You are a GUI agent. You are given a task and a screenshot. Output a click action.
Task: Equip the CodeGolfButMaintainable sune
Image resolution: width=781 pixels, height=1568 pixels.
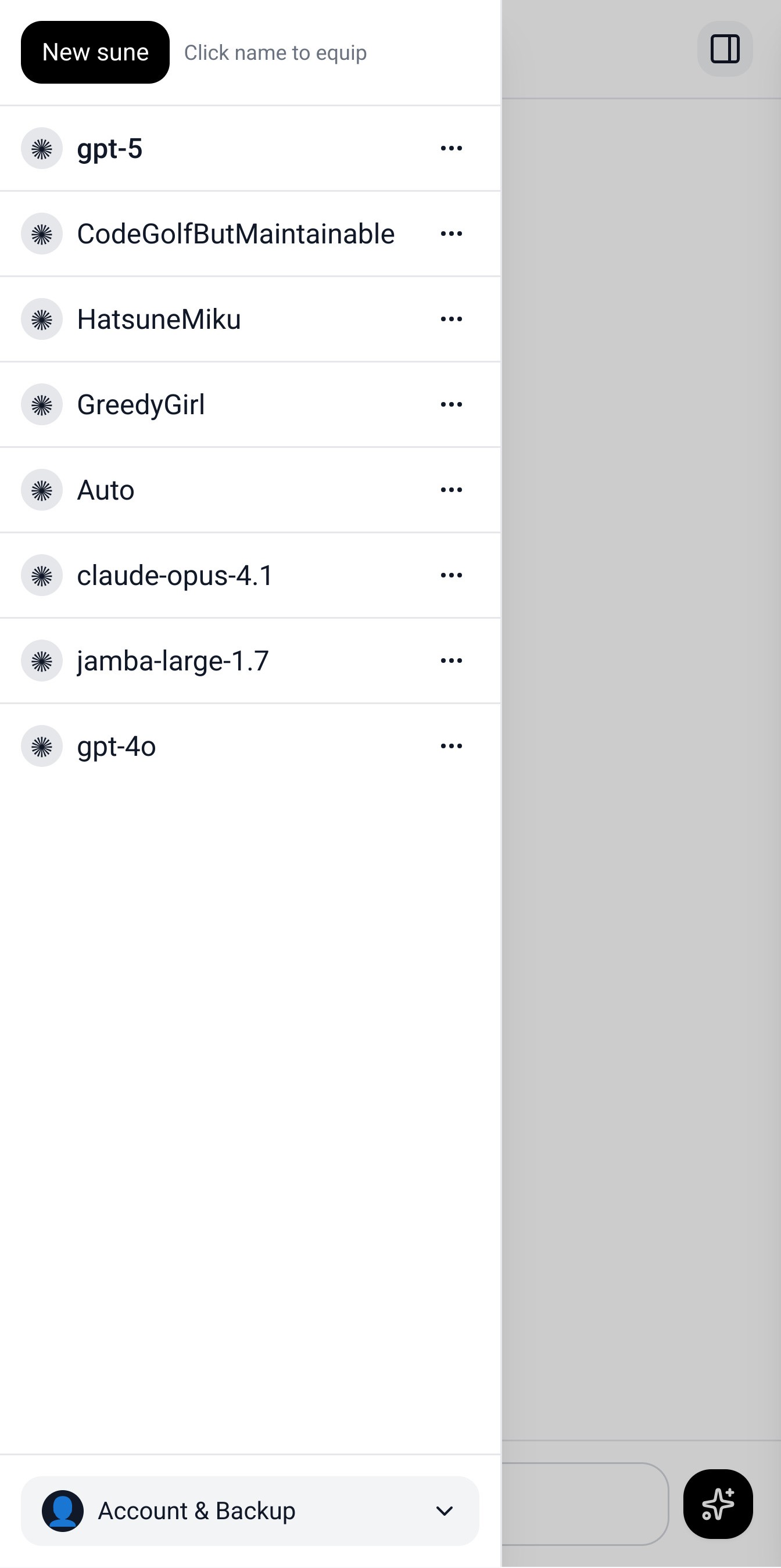pyautogui.click(x=235, y=234)
